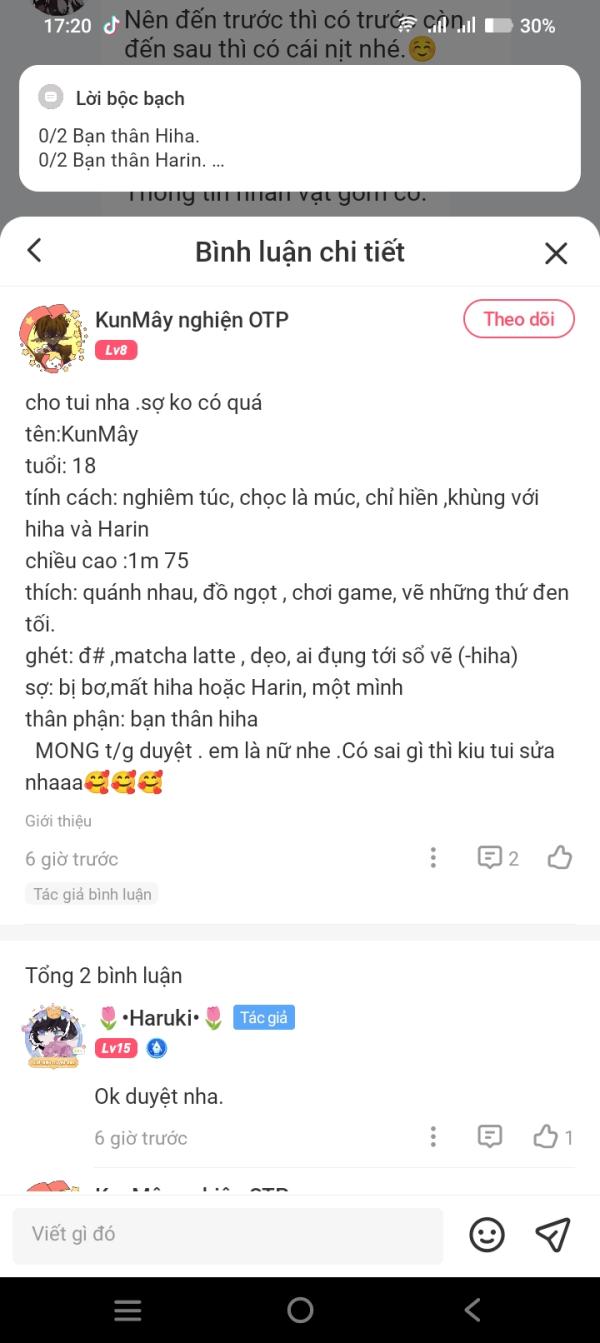Viewport: 600px width, 1343px height.
Task: Open more options on KunMây's comment
Action: (433, 857)
